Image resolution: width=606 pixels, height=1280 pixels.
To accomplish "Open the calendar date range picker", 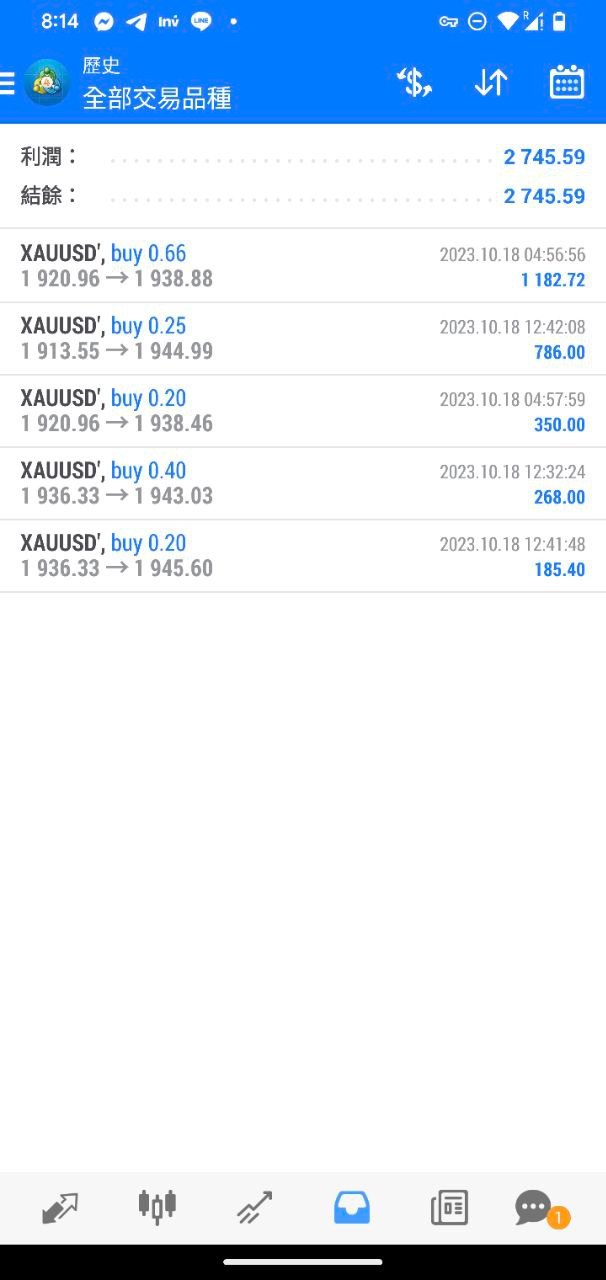I will tap(567, 83).
